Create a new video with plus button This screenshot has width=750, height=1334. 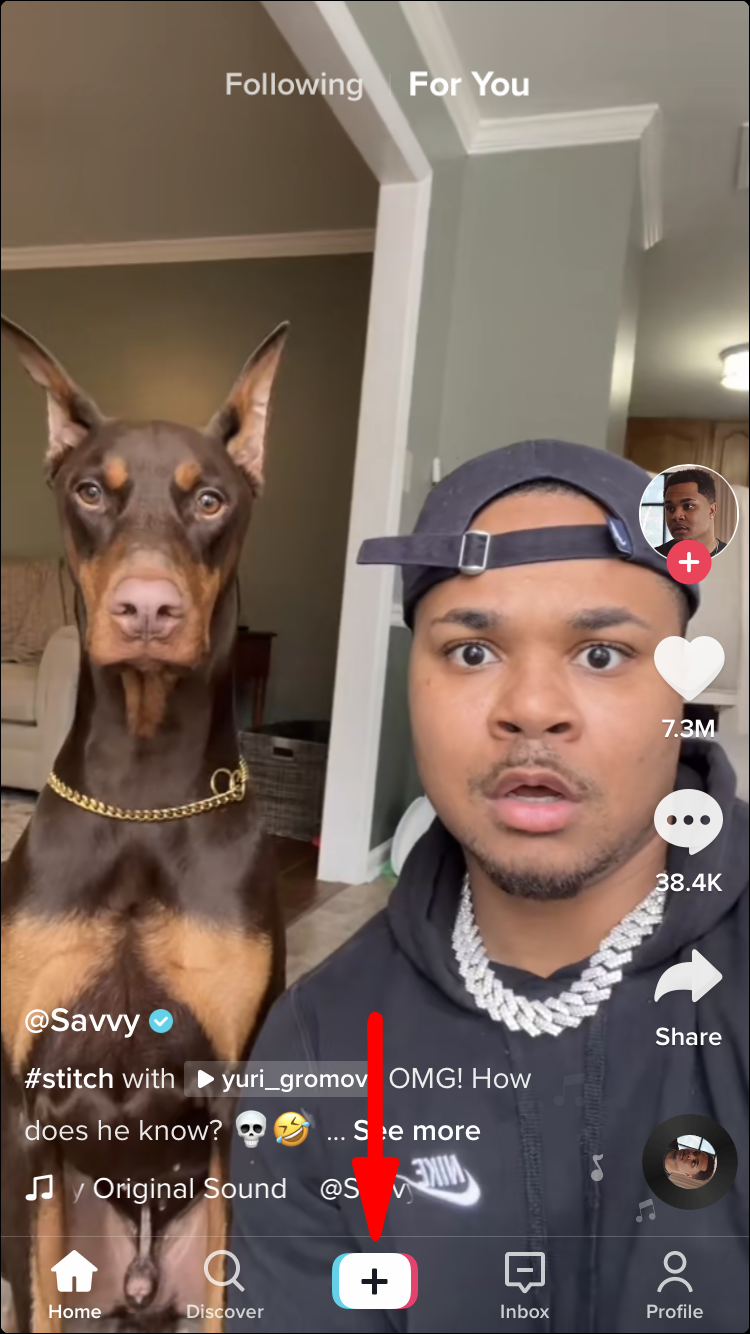pyautogui.click(x=374, y=1281)
